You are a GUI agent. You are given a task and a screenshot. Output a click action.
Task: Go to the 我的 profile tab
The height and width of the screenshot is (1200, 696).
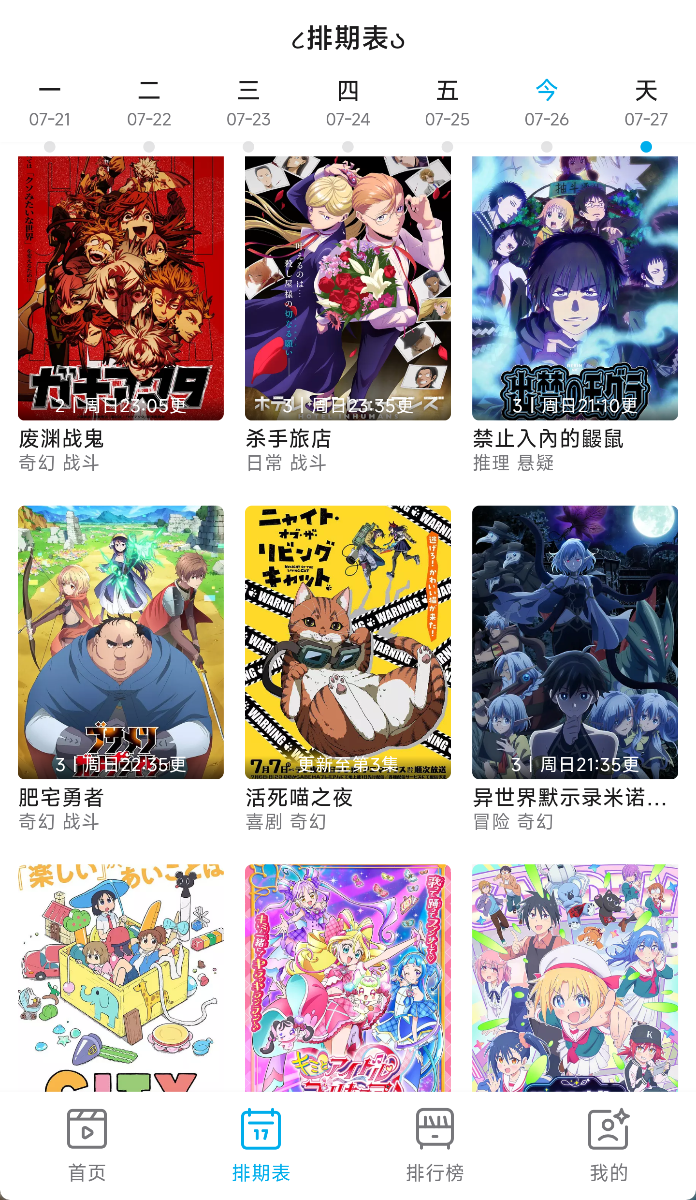[x=608, y=1146]
